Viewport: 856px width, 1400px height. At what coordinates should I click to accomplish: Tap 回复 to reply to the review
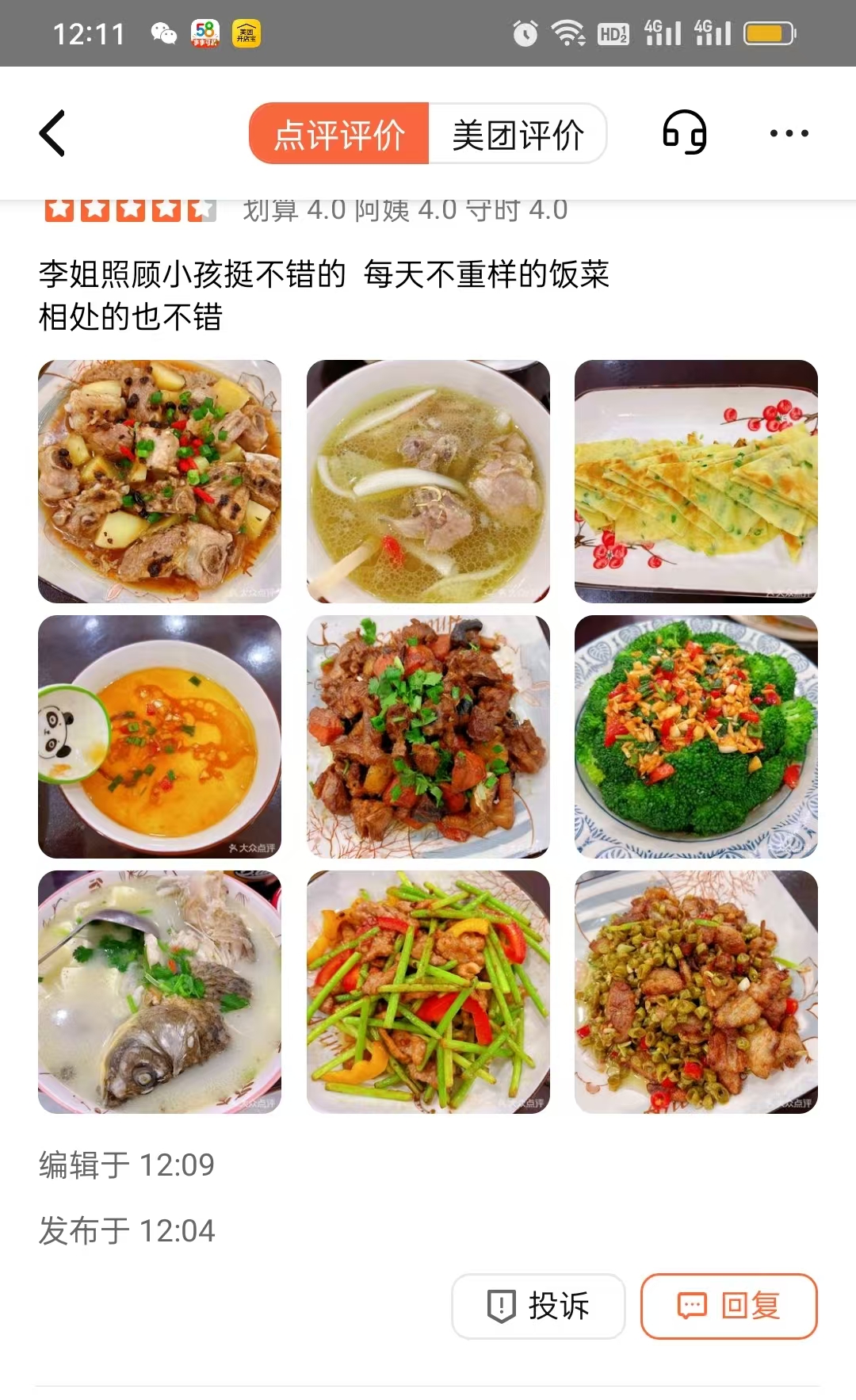[728, 1306]
